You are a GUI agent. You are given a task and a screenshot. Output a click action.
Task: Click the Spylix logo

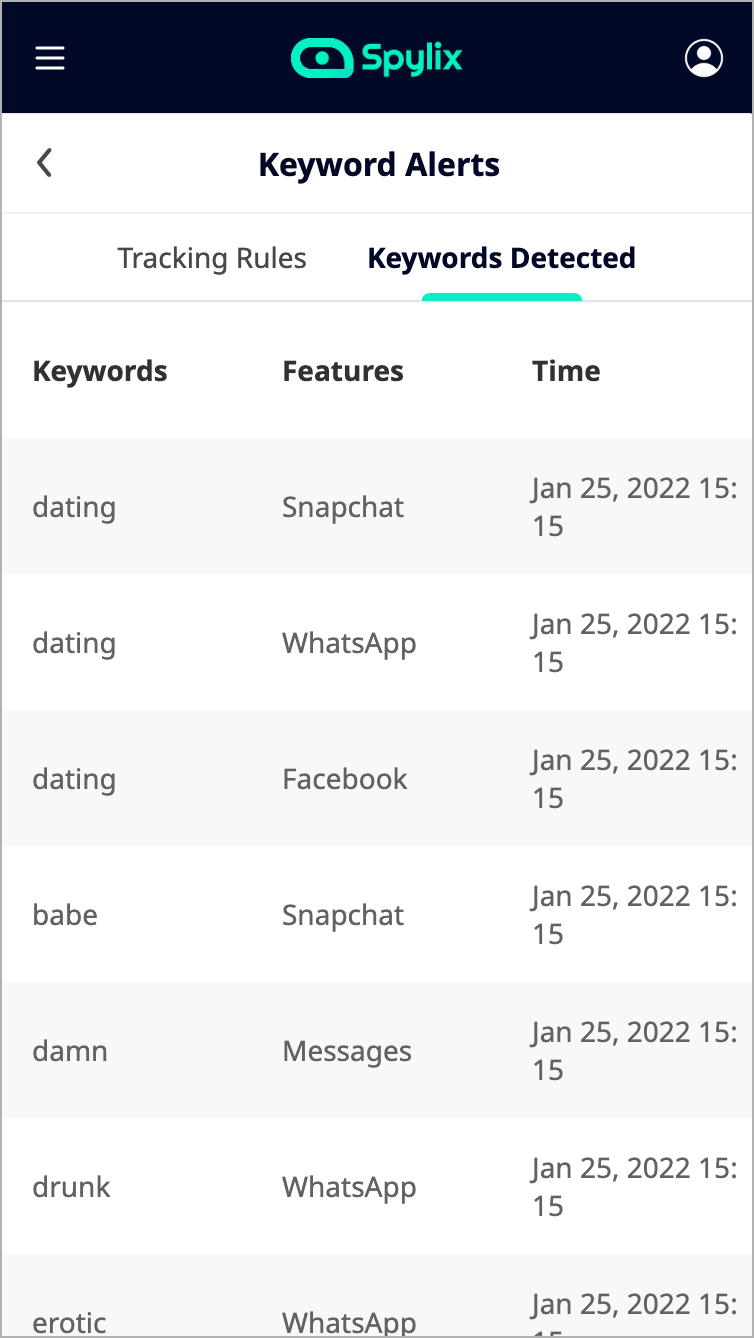(x=376, y=58)
